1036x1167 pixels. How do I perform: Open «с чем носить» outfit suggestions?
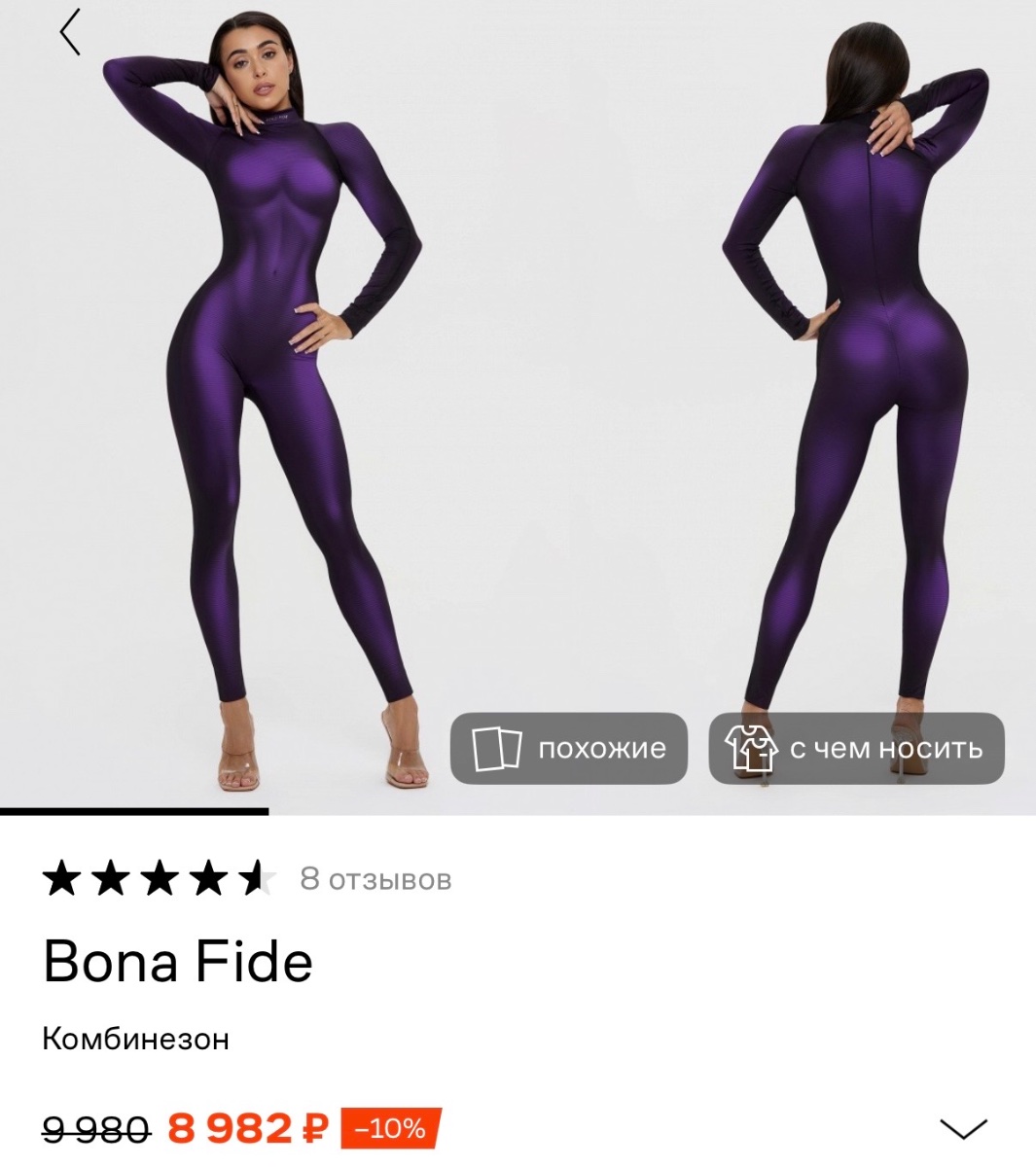[x=856, y=748]
